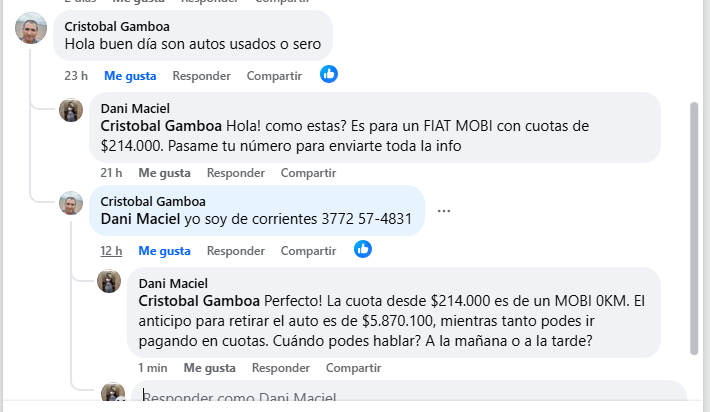Screen dimensions: 710x412
Task: View the 12 h timestamp link
Action: [x=111, y=250]
